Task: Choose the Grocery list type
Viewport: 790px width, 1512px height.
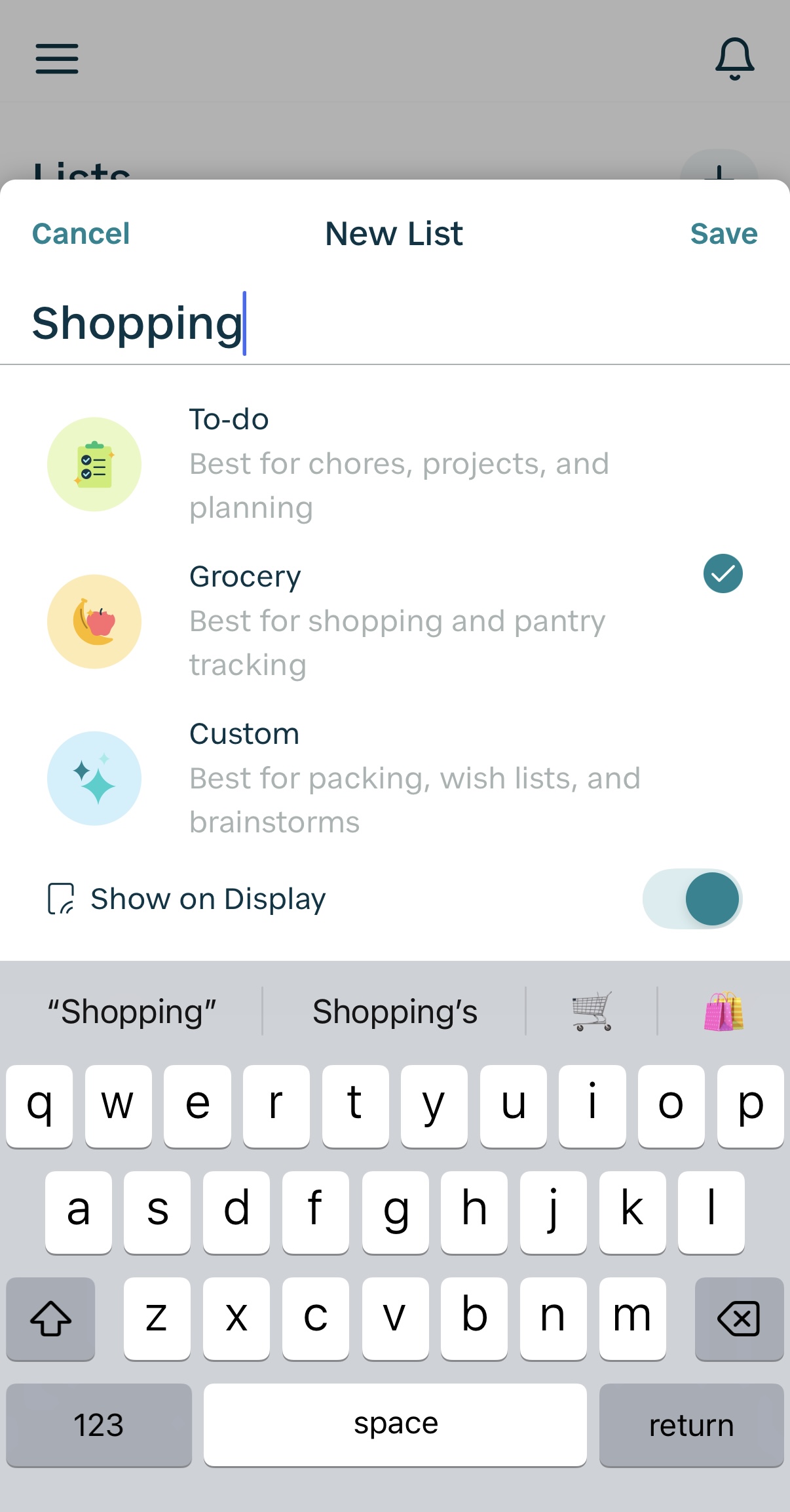Action: [x=393, y=621]
